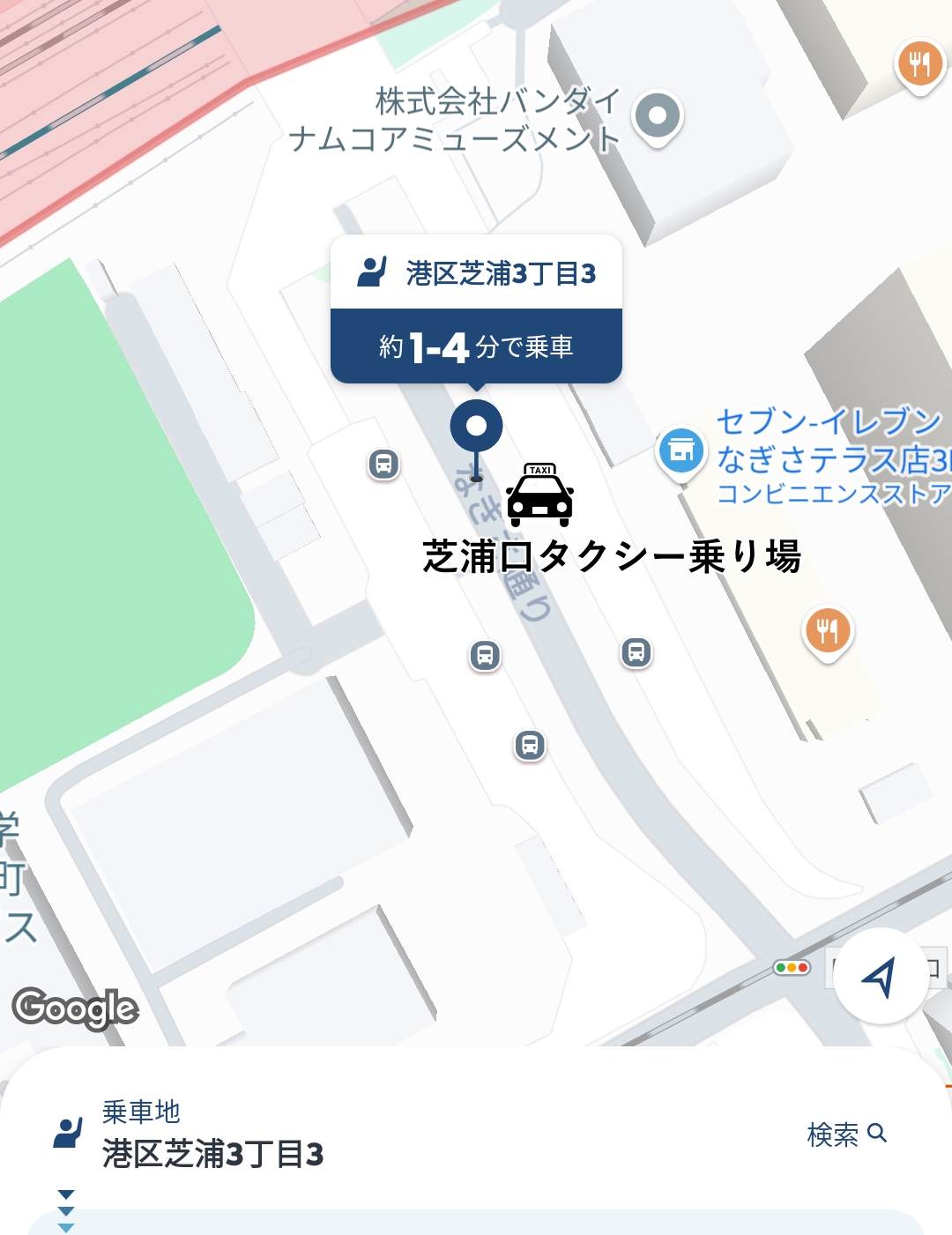
Task: Recenter the map on my current location
Action: pos(880,976)
